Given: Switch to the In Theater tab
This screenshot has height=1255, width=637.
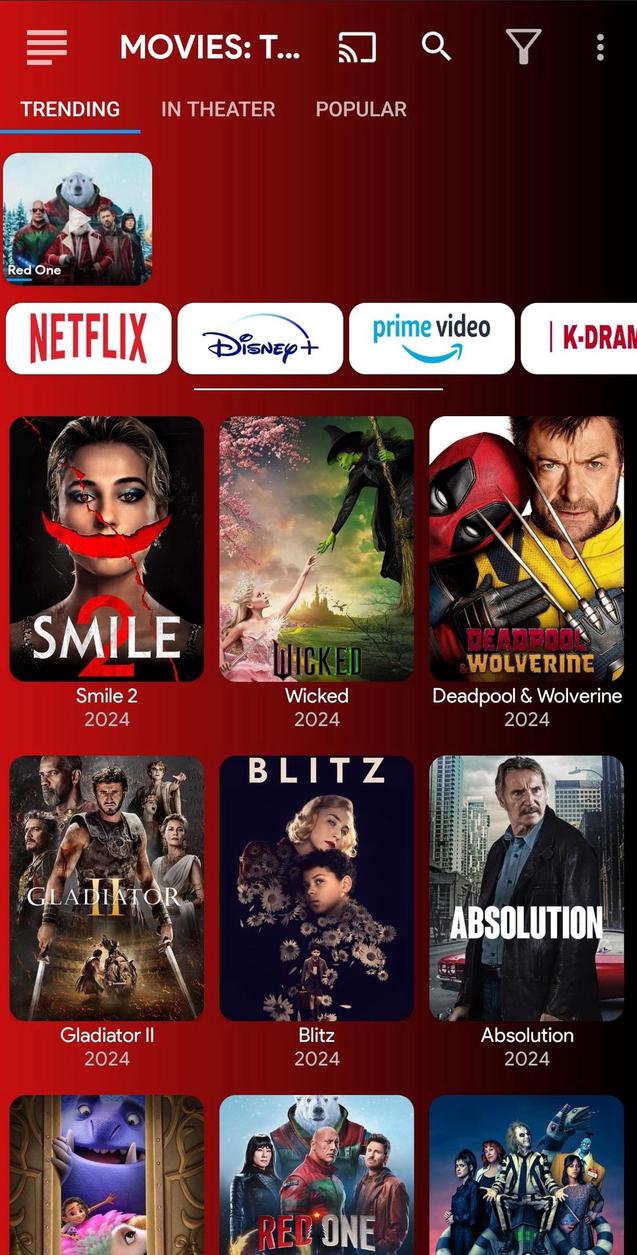Looking at the screenshot, I should (x=218, y=109).
